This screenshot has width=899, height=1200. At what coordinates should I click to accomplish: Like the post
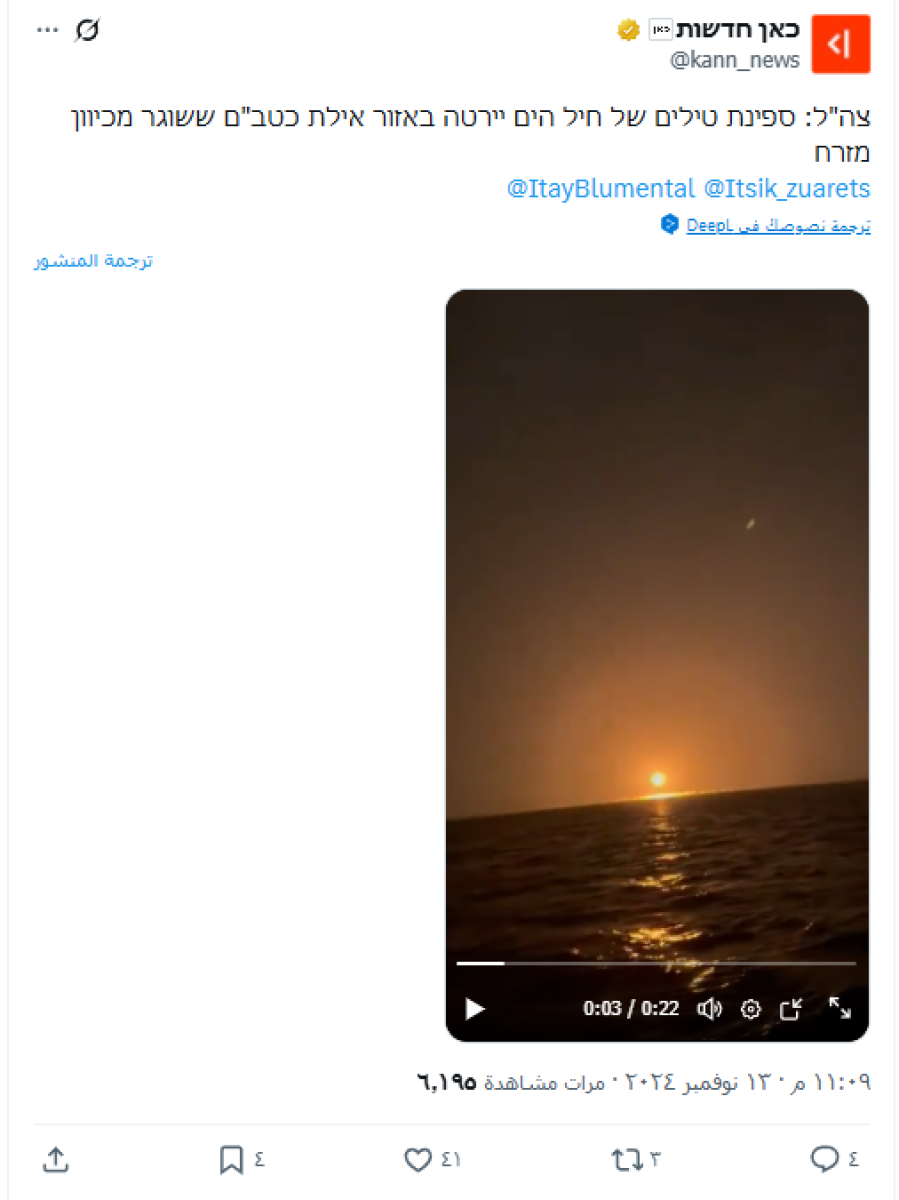point(417,1159)
